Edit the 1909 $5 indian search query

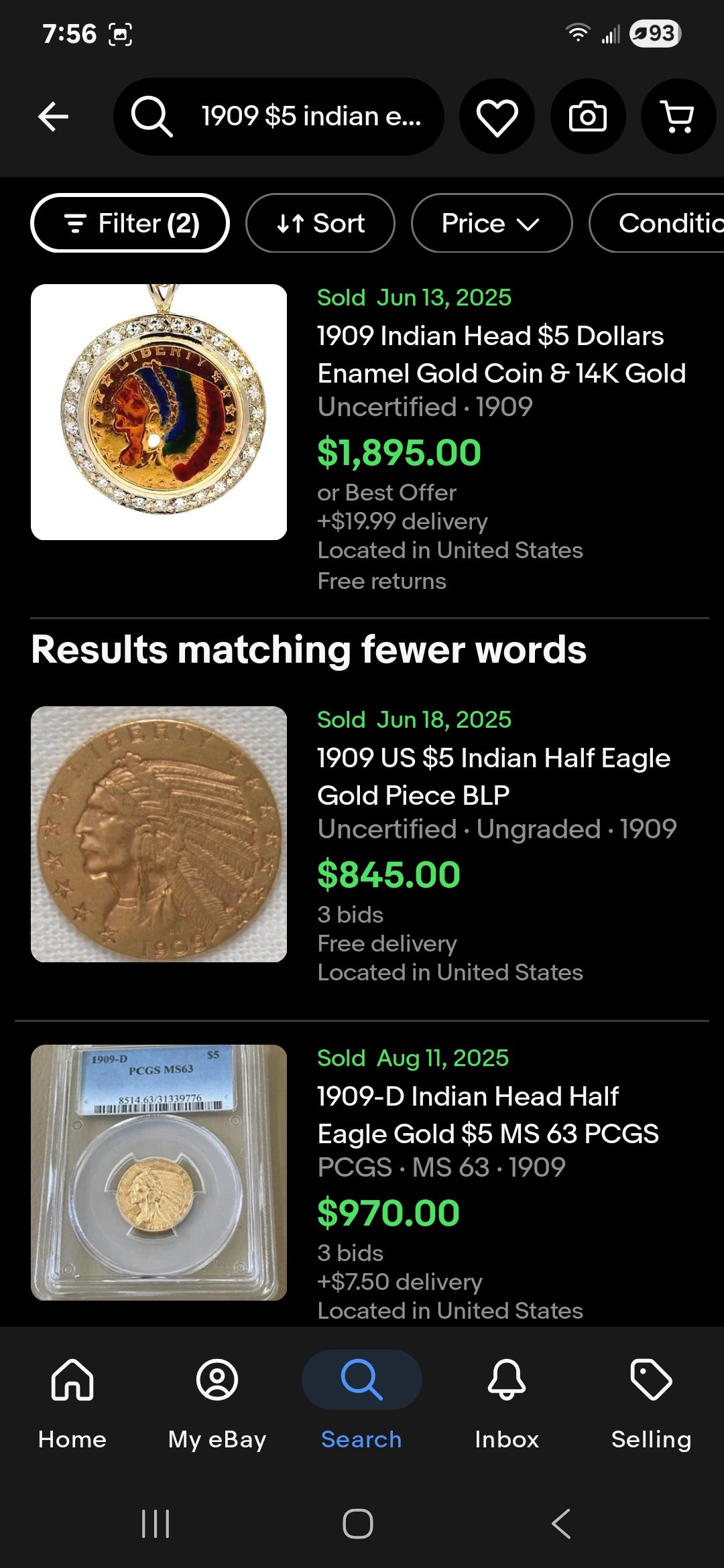(x=311, y=117)
